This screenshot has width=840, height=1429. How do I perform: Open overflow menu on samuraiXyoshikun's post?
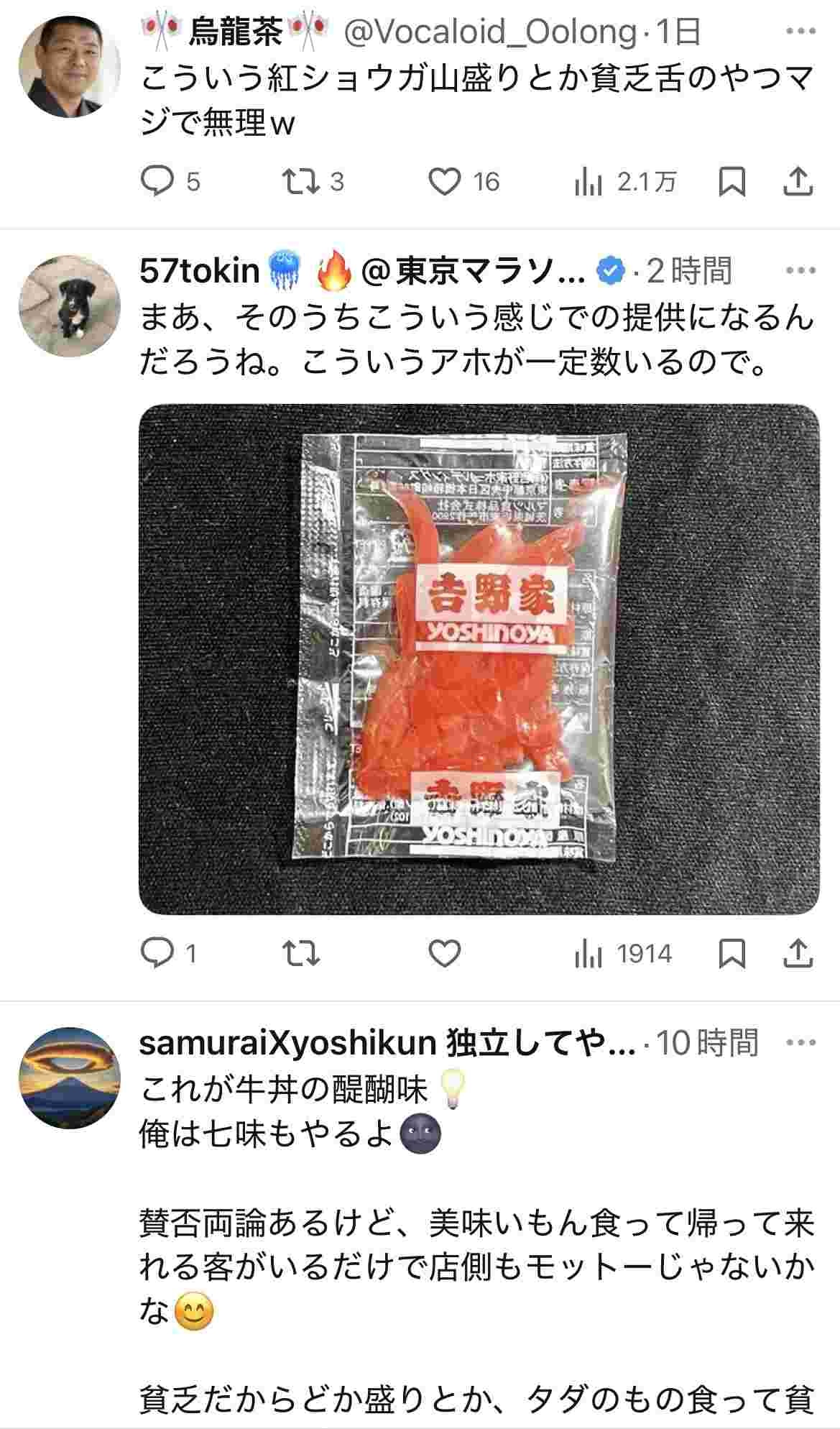(x=800, y=1042)
